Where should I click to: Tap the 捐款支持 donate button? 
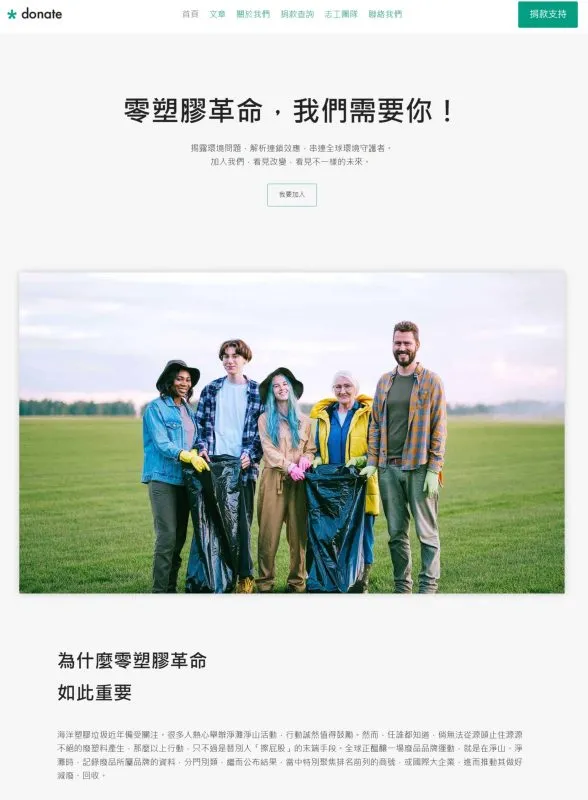(x=548, y=14)
